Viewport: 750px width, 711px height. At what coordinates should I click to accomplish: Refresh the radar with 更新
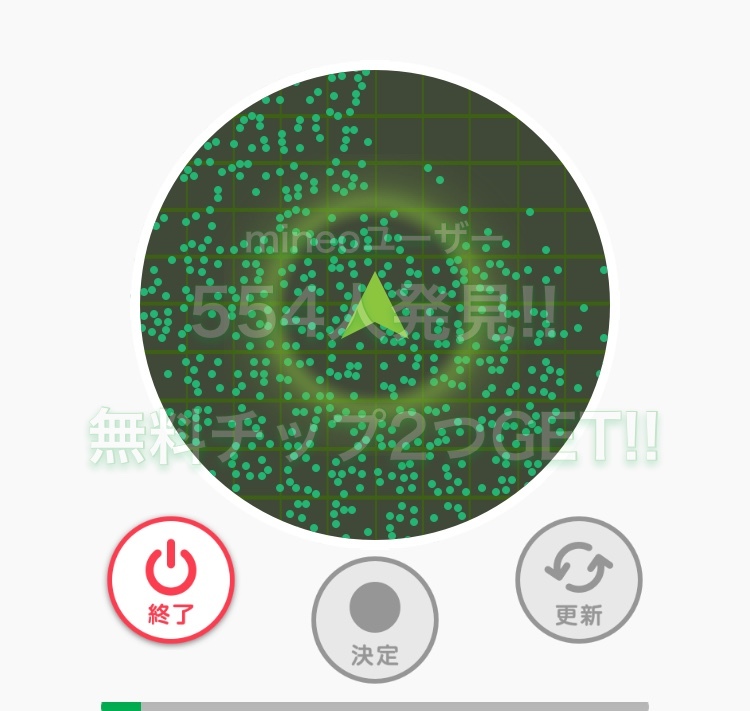(x=578, y=580)
